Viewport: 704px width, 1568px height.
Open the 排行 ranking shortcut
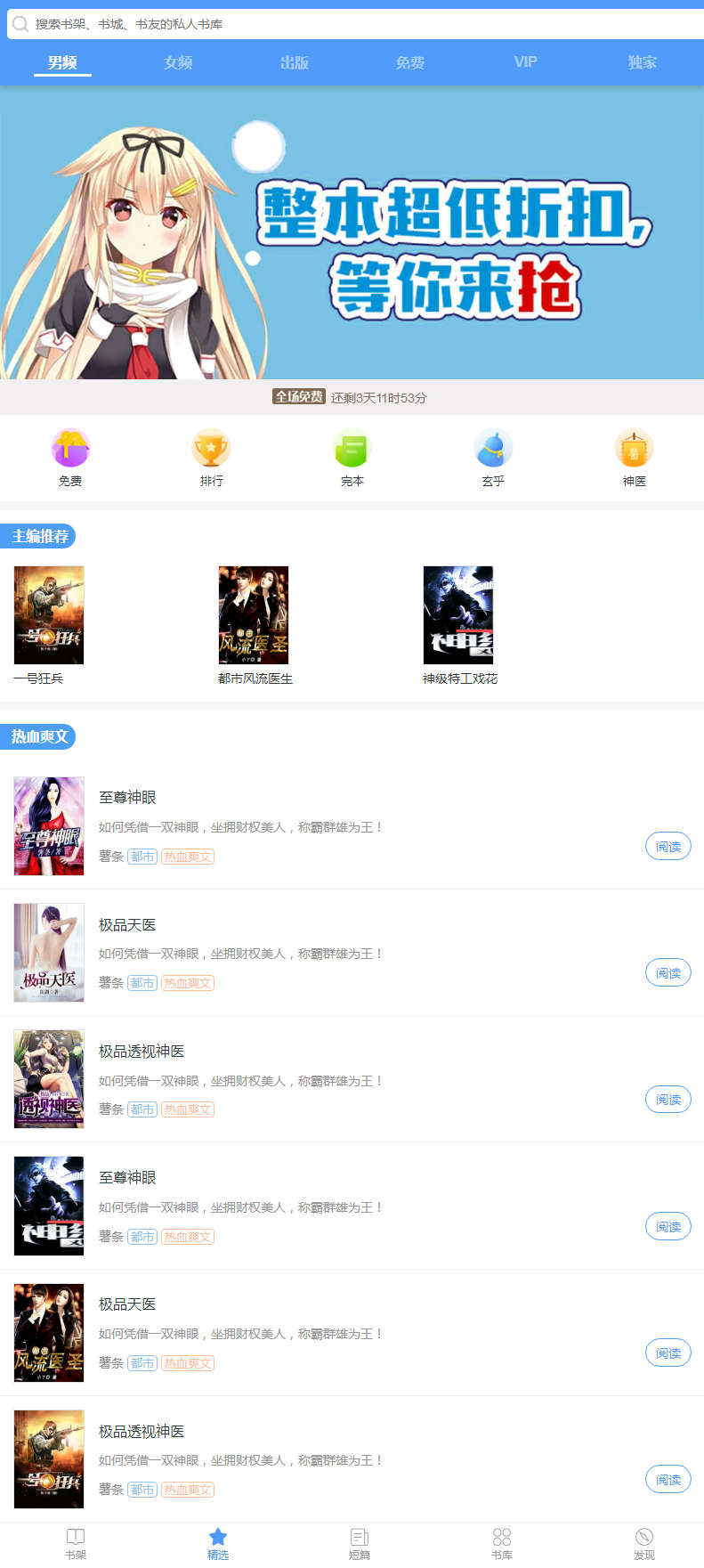[x=211, y=458]
